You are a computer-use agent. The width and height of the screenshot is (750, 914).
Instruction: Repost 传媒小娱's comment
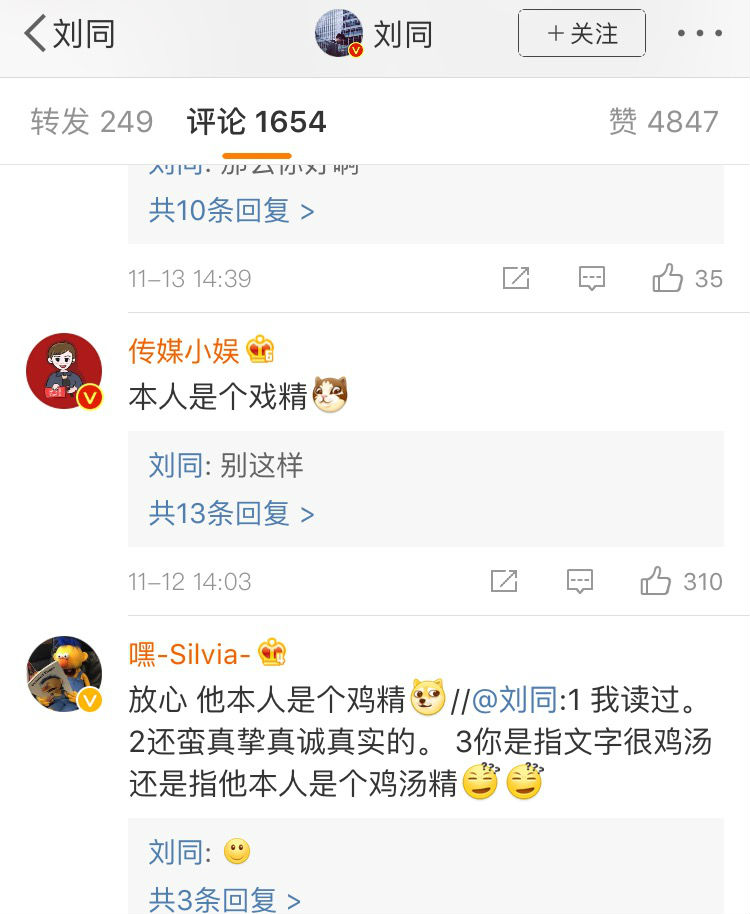click(x=504, y=581)
